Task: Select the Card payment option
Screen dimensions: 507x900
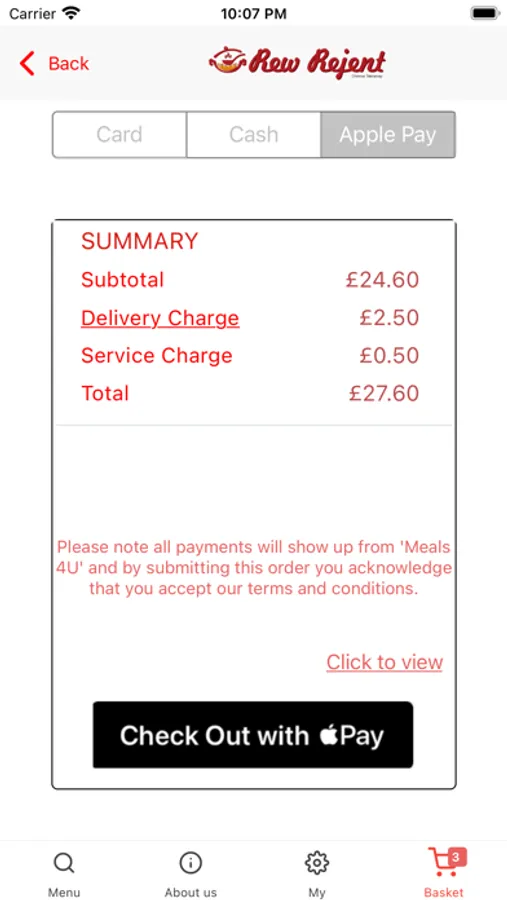Action: [119, 135]
